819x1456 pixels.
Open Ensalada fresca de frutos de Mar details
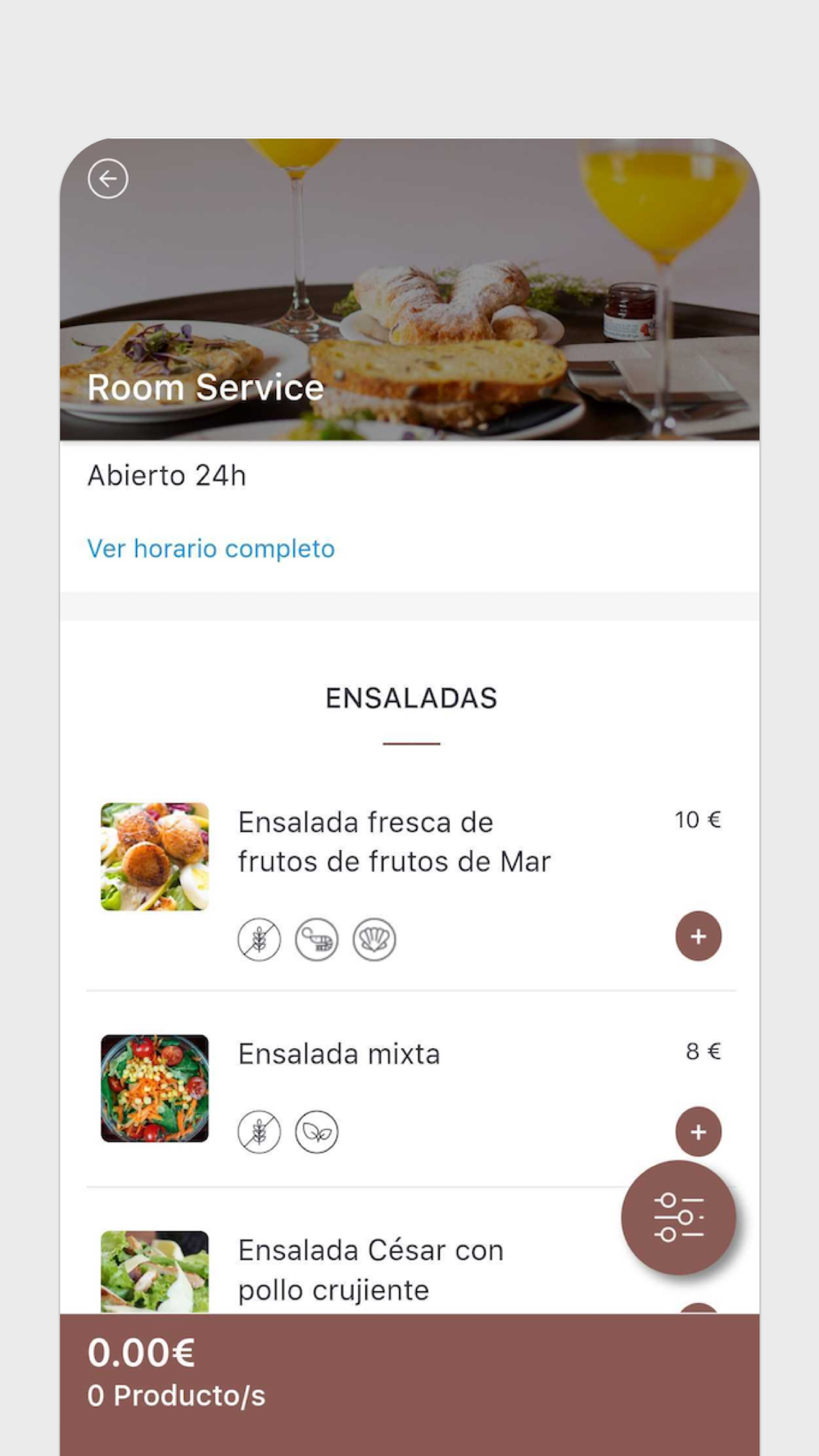point(394,842)
